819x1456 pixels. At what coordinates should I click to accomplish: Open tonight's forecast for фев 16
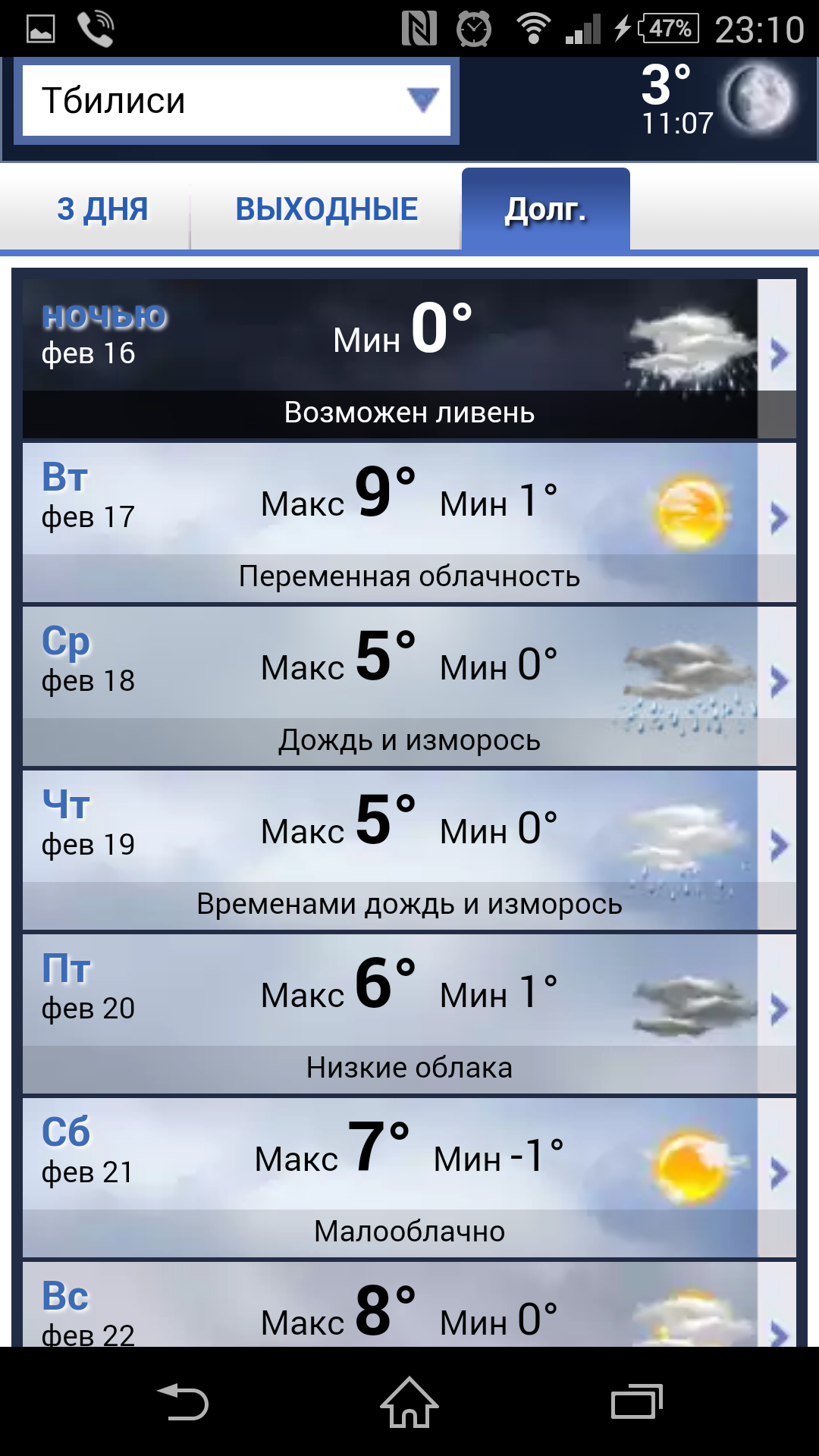click(x=409, y=358)
